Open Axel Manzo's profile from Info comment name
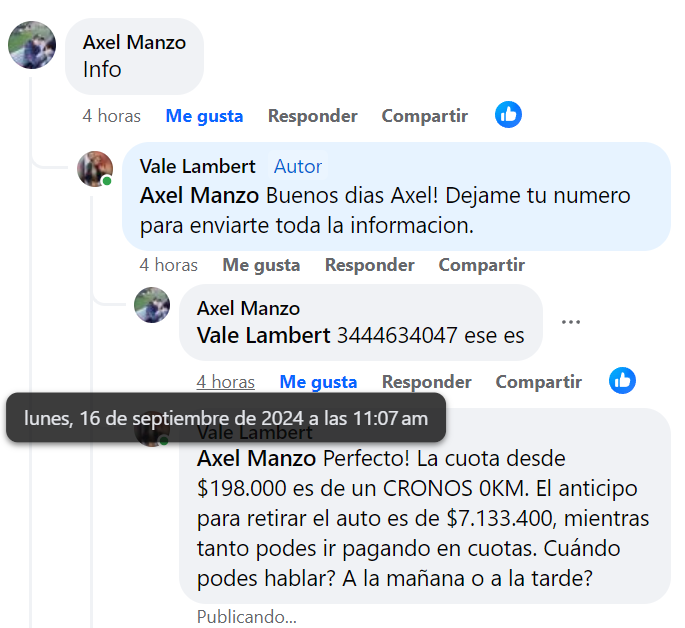Viewport: 685px width, 628px height. pyautogui.click(x=134, y=42)
